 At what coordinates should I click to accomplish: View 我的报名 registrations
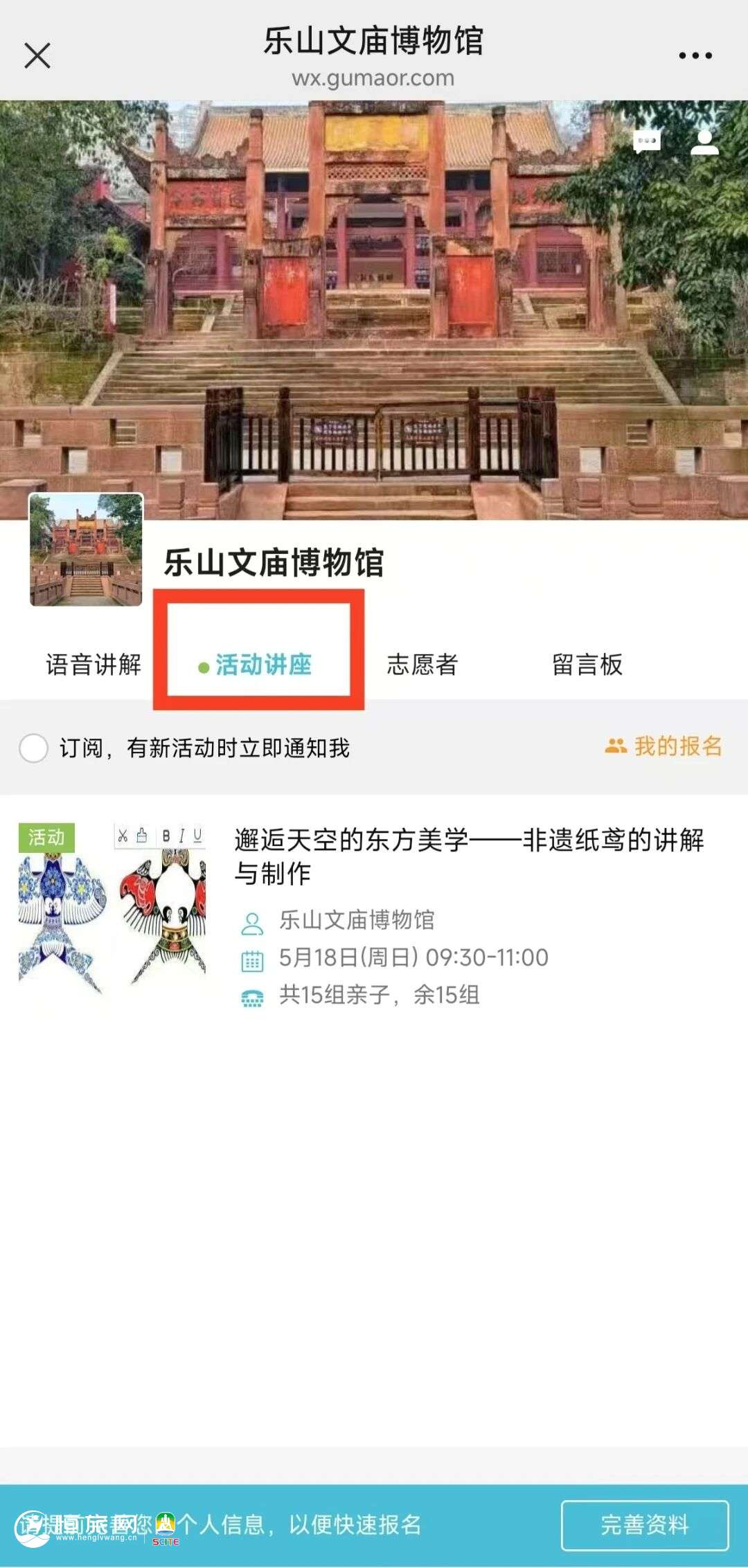click(x=664, y=746)
